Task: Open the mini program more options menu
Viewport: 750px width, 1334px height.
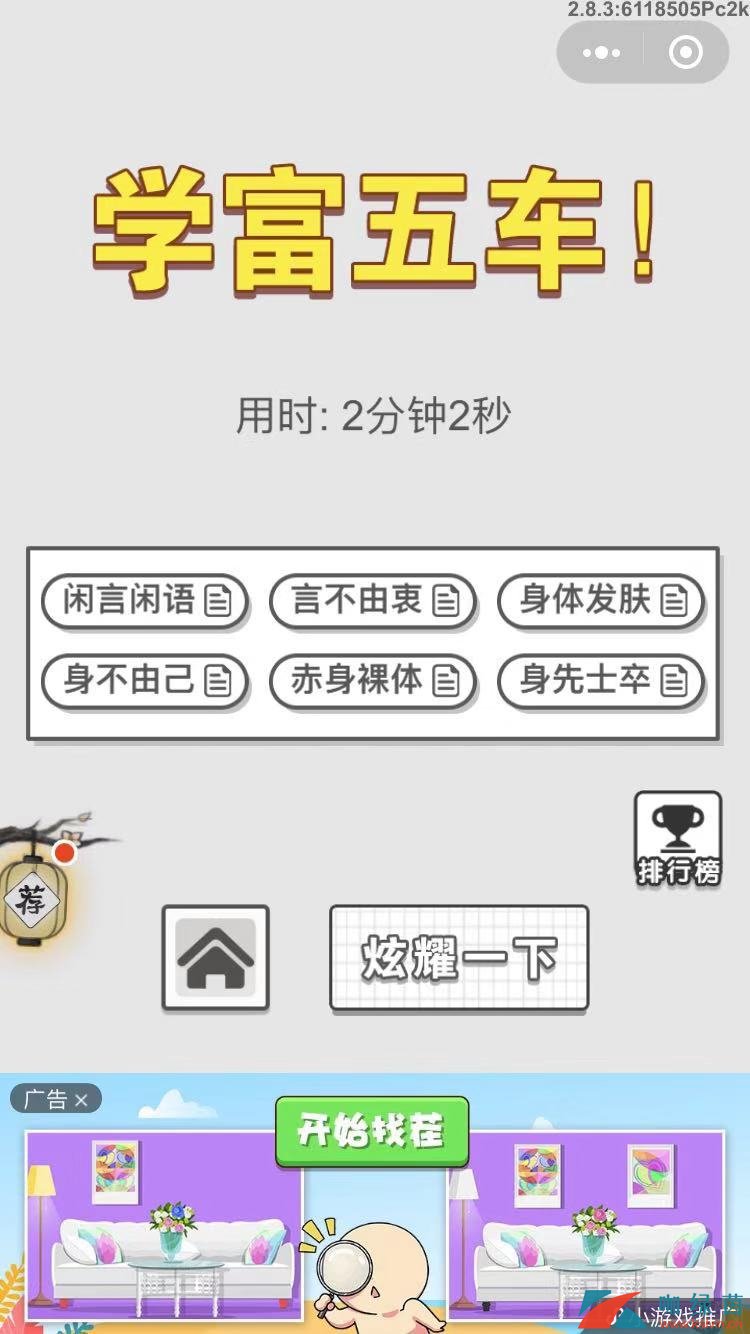Action: point(601,52)
